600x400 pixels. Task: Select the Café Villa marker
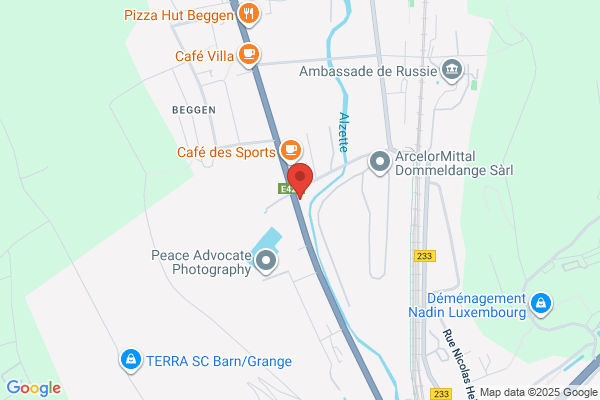pos(249,55)
